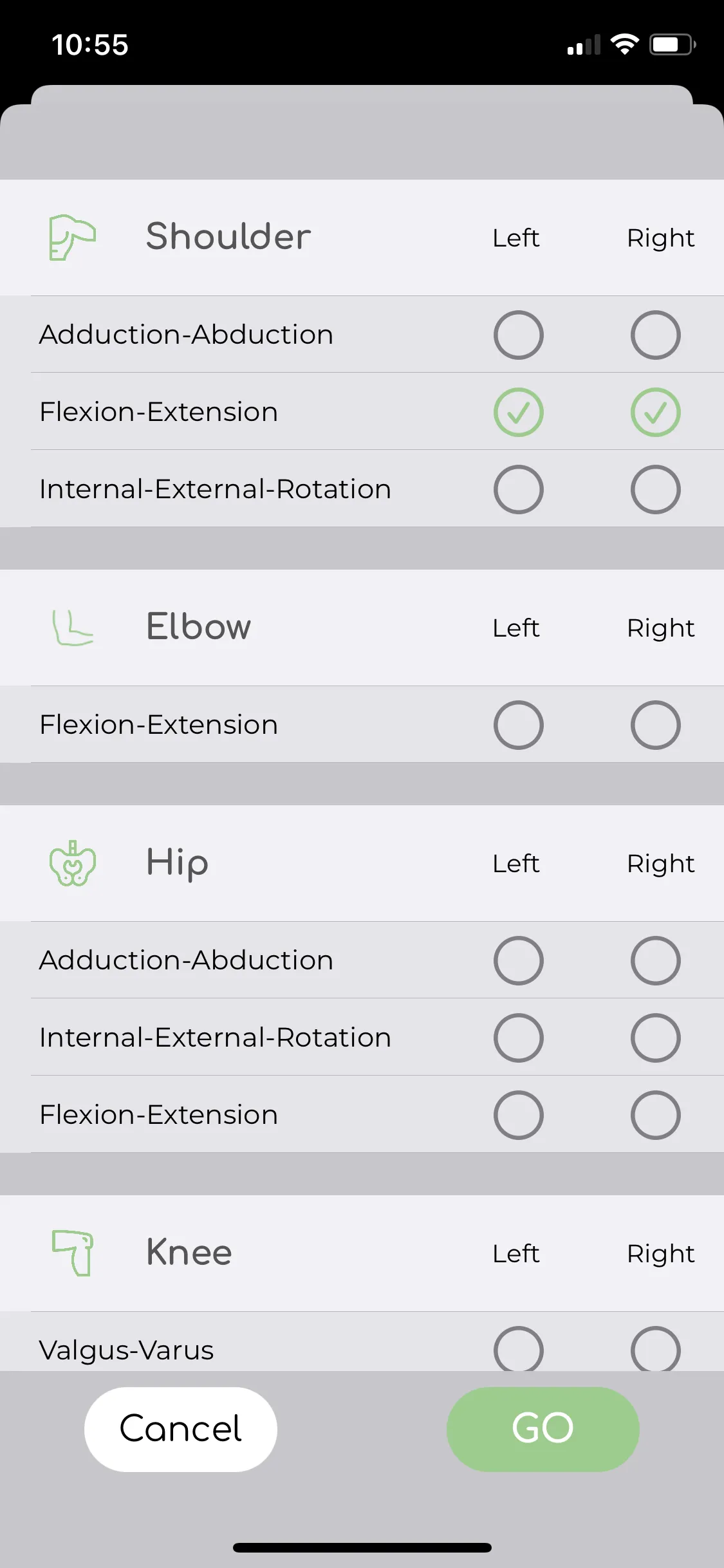The width and height of the screenshot is (724, 1568).
Task: Check left Elbow Flexion-Extension
Action: click(x=518, y=725)
